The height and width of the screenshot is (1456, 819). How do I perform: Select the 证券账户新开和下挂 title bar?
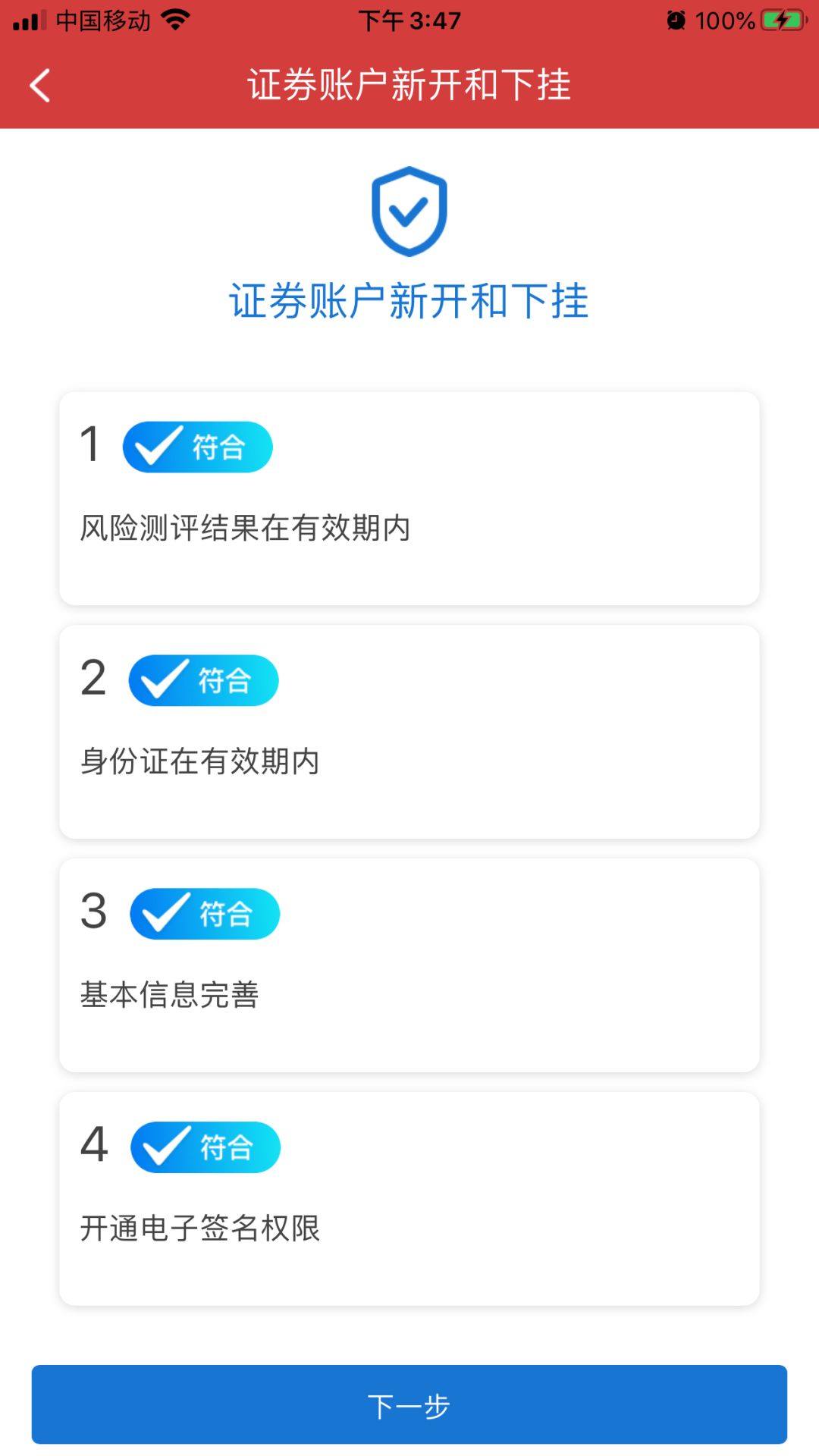coord(409,86)
